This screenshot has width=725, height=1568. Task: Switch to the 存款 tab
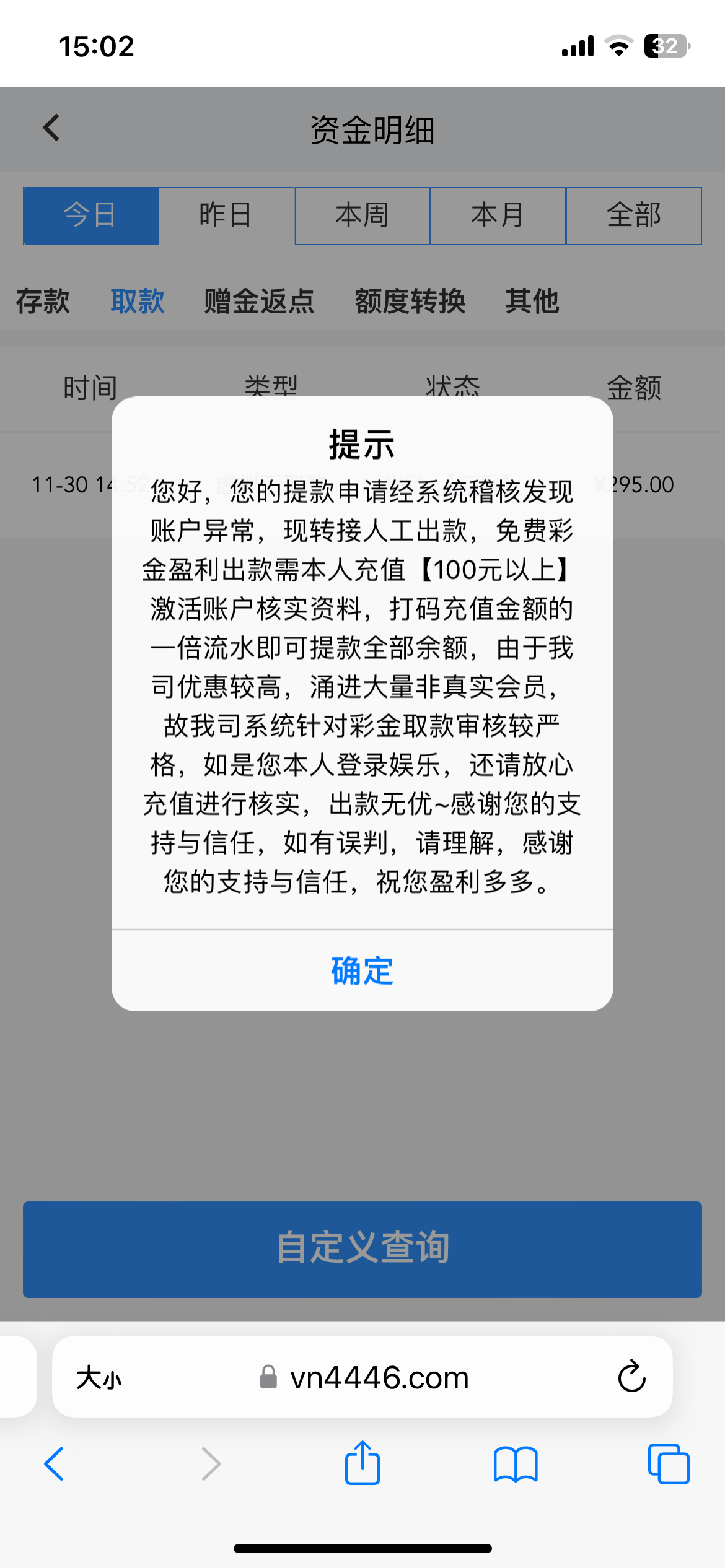click(x=43, y=302)
